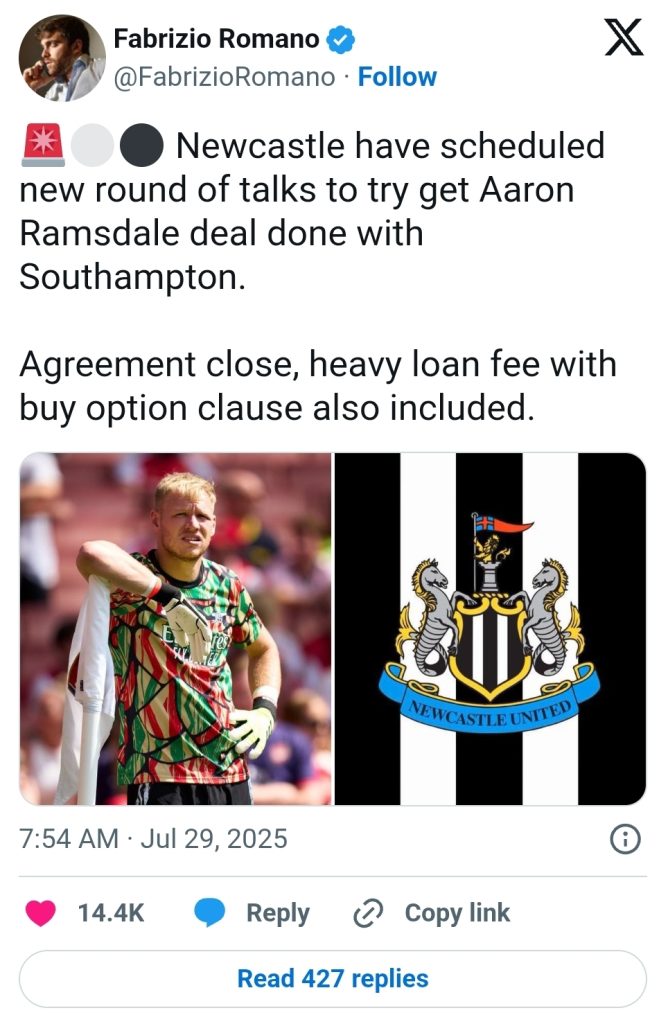Open the X logo link
Image resolution: width=668 pixels, height=1024 pixels.
pyautogui.click(x=624, y=42)
